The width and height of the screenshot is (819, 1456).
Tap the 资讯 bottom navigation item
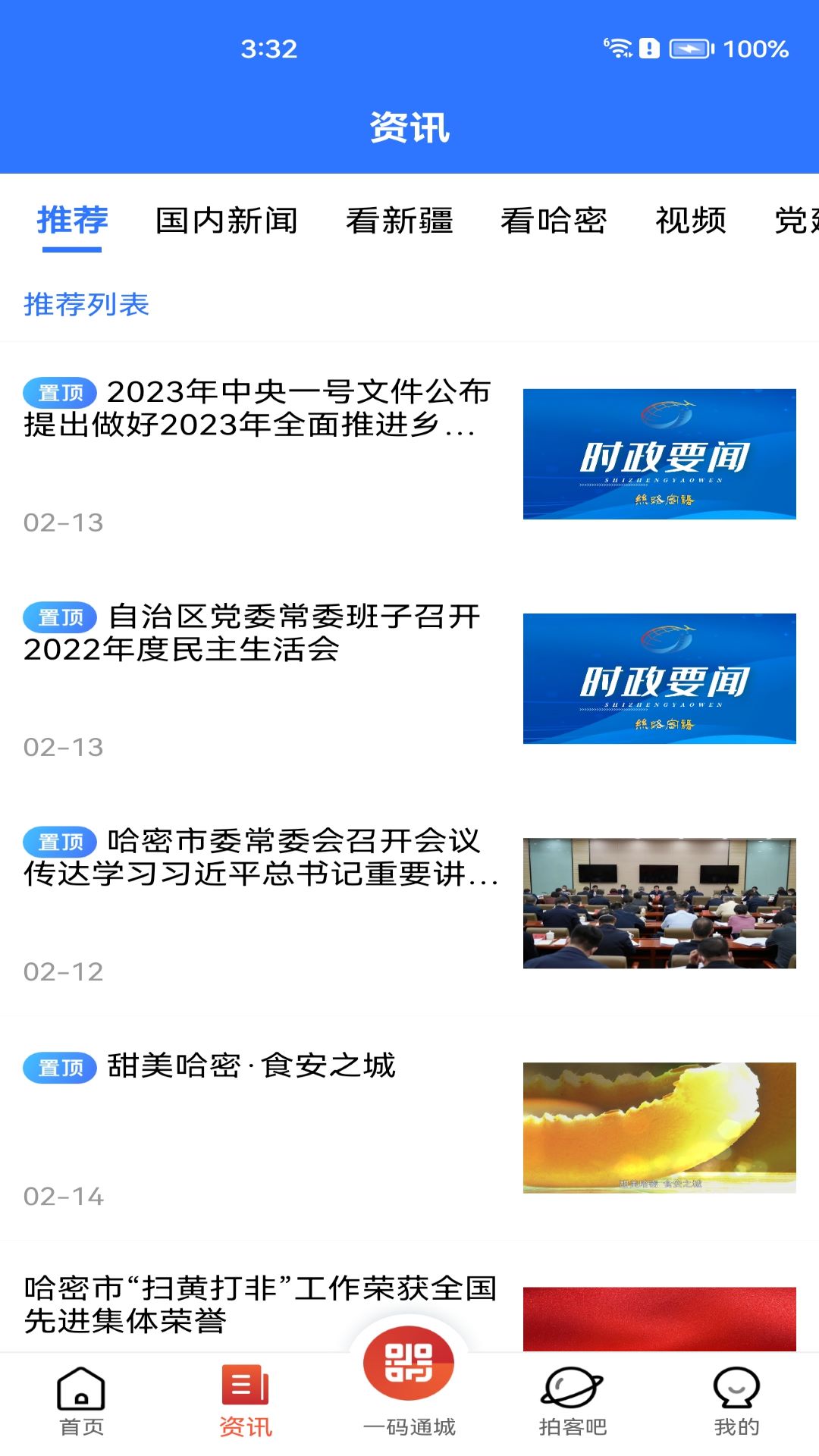[x=245, y=1401]
